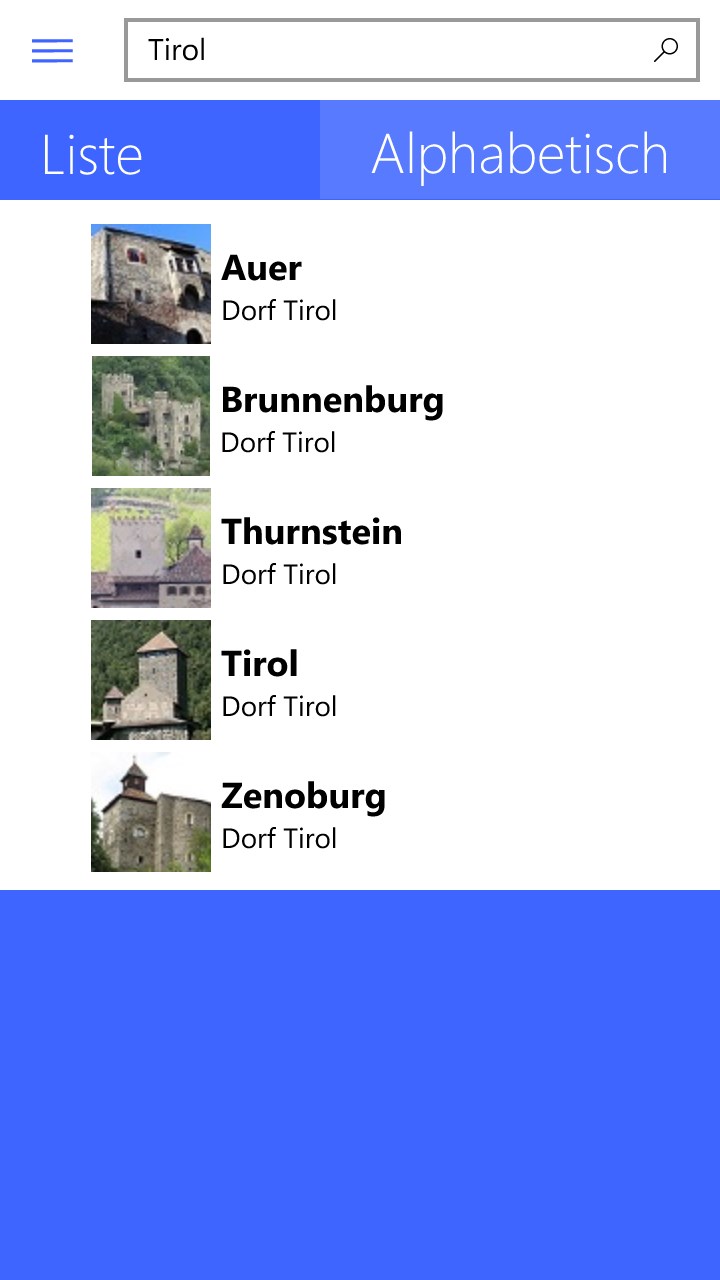720x1280 pixels.
Task: Open the hamburger menu
Action: tap(52, 50)
